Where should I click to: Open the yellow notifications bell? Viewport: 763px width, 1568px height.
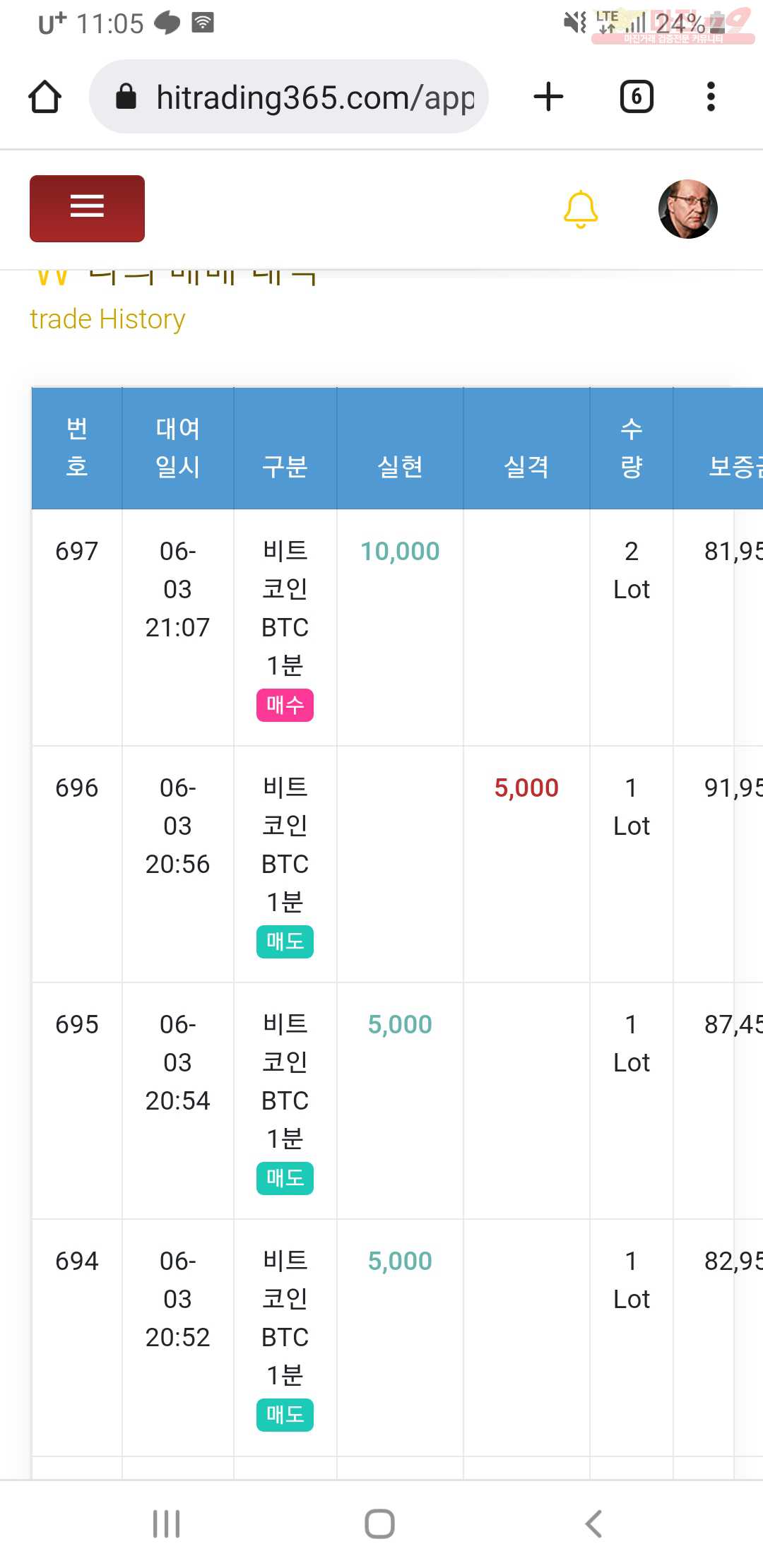[x=581, y=209]
